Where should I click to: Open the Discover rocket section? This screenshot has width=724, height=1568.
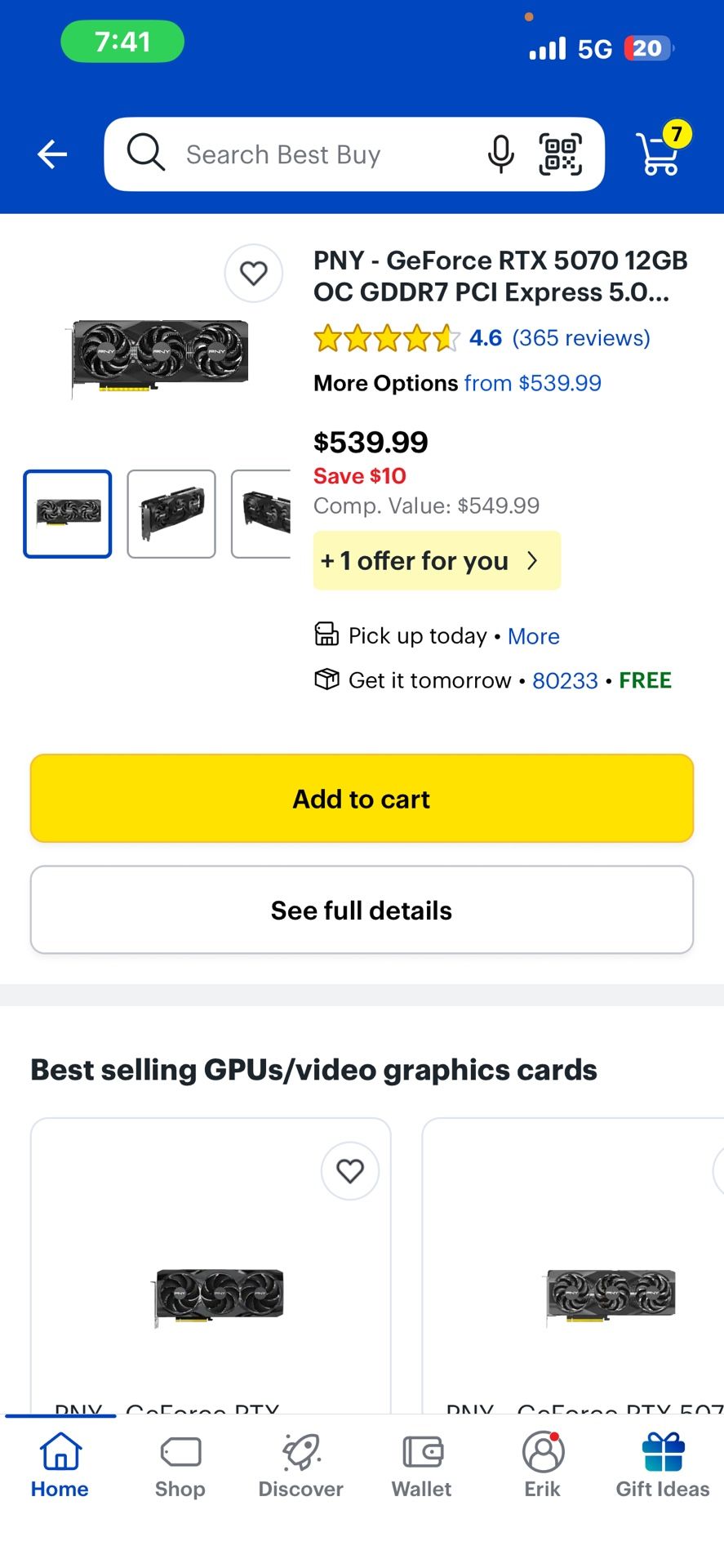click(x=300, y=1466)
